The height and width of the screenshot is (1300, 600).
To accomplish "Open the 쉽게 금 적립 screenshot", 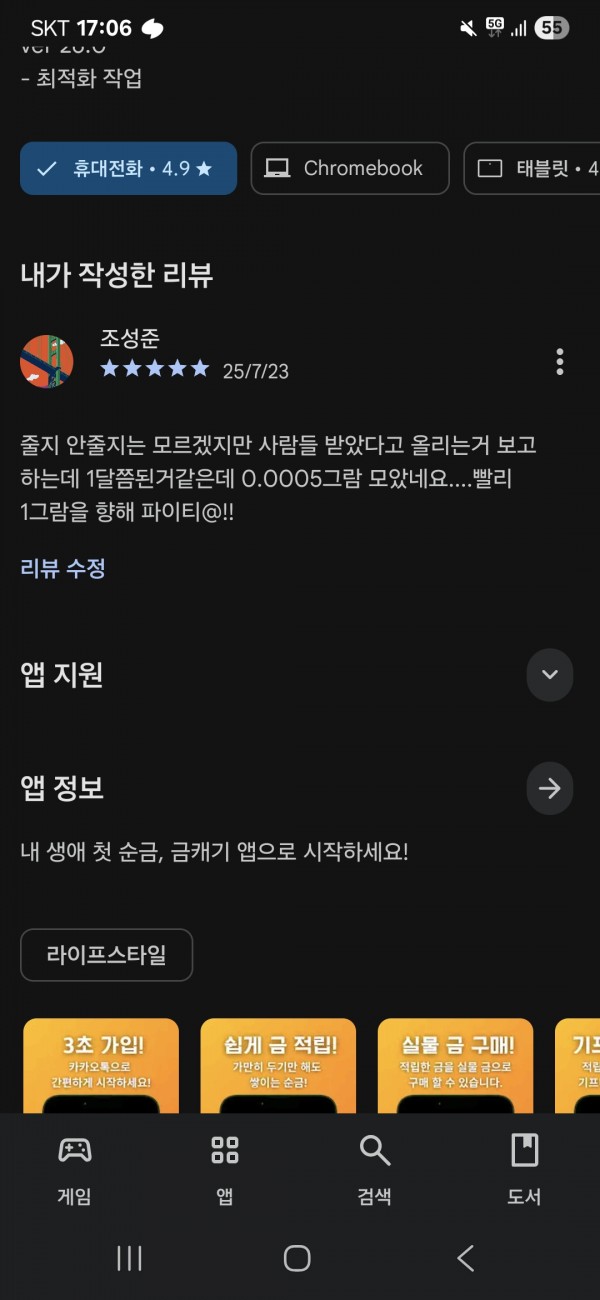I will point(278,1066).
